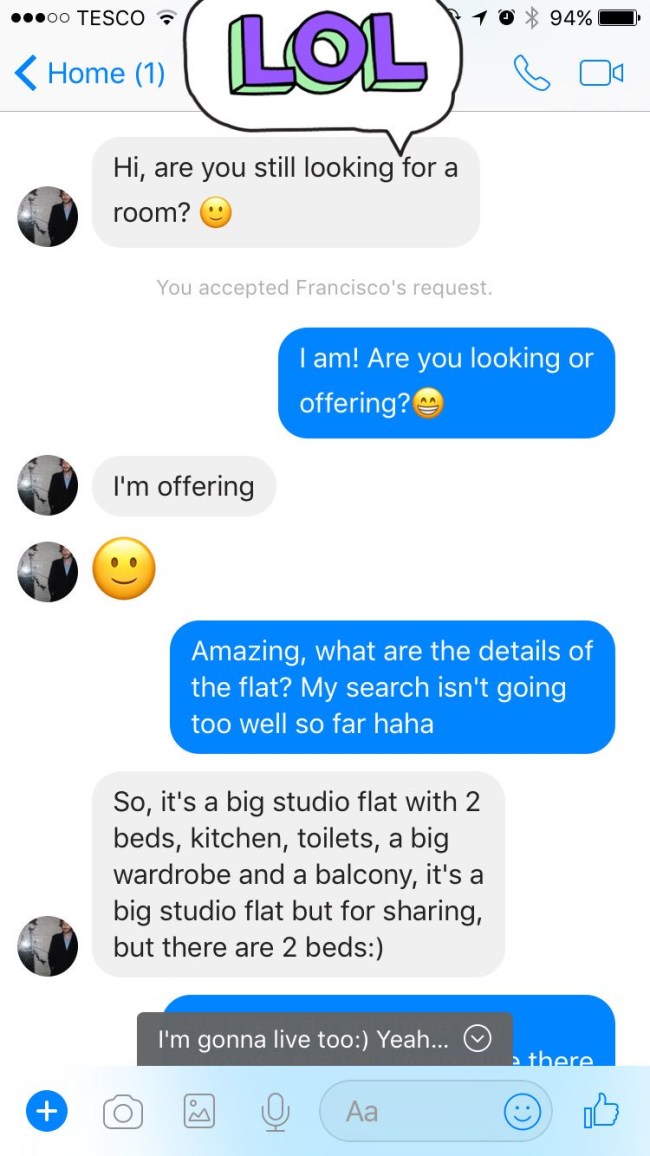Open the photo gallery picker
The image size is (650, 1156).
(x=199, y=1112)
